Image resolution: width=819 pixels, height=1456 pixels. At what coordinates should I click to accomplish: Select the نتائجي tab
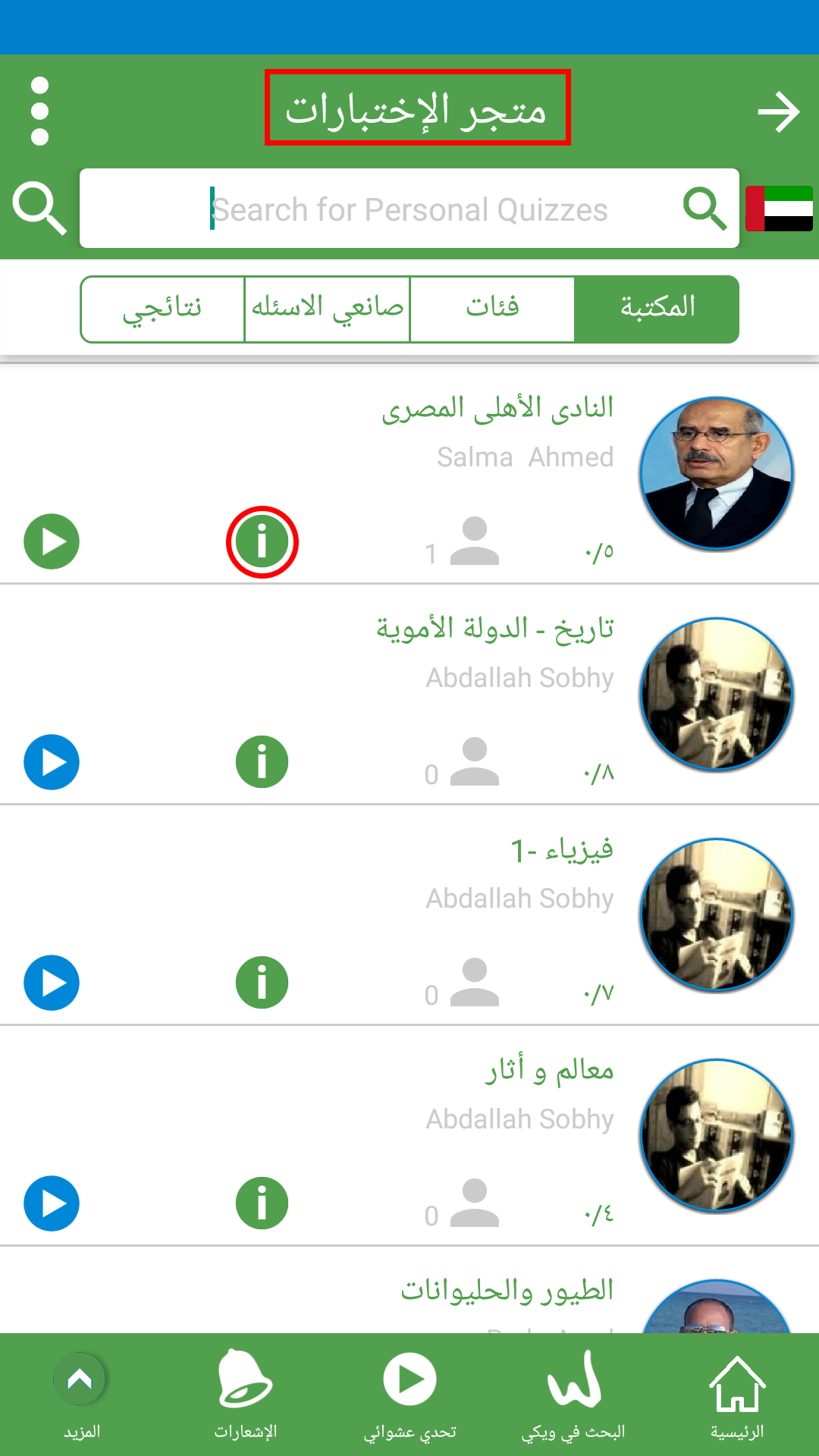pyautogui.click(x=162, y=309)
